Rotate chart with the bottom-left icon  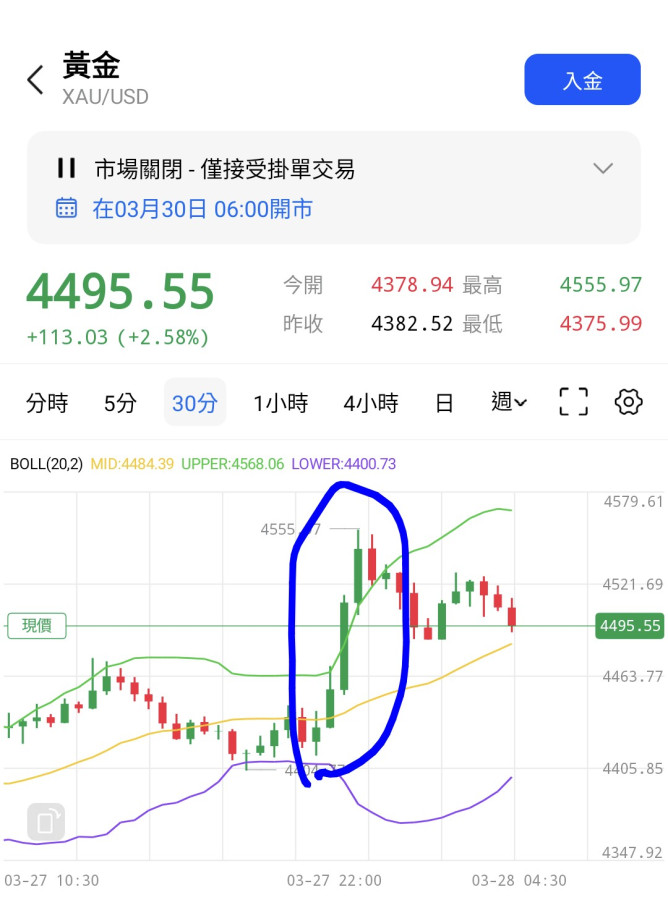point(46,822)
